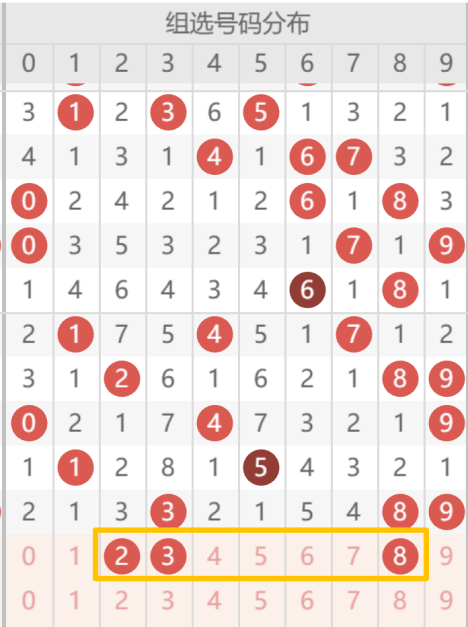Deselect circled 3 in the marked pick row

point(168,556)
